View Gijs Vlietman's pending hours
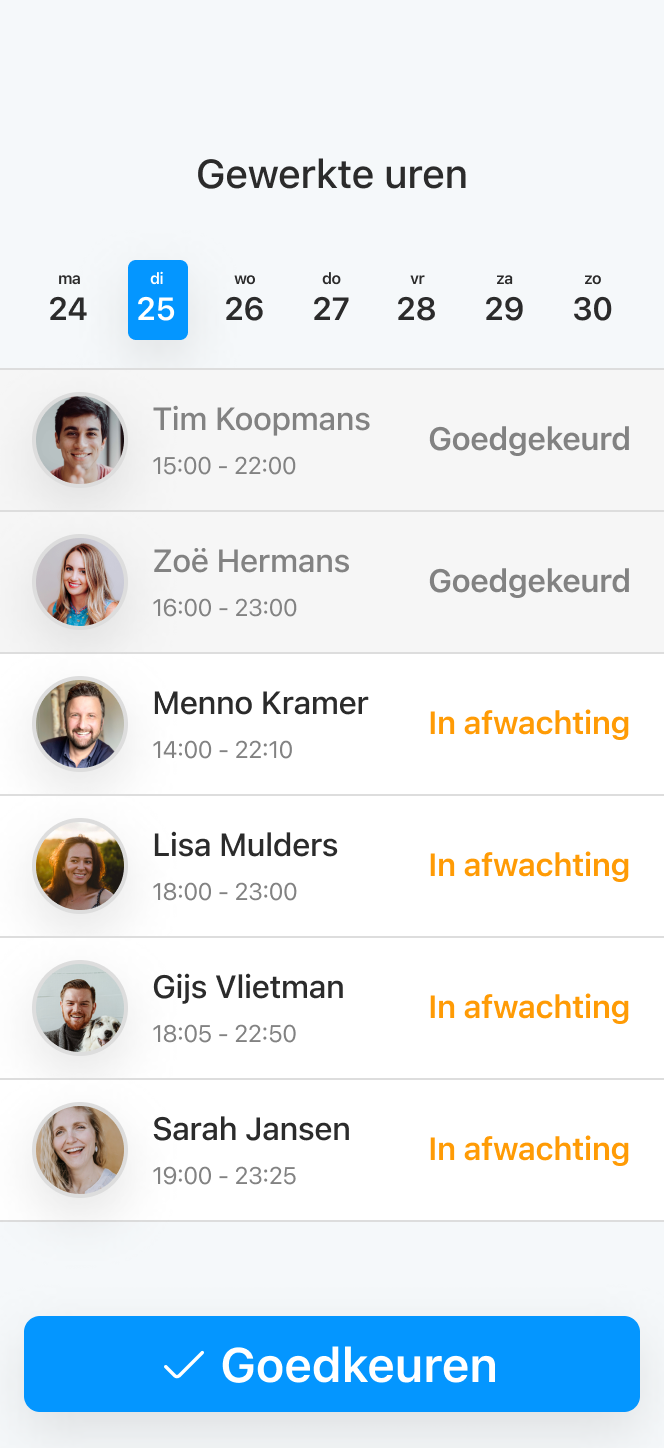This screenshot has height=1448, width=664. pyautogui.click(x=332, y=1008)
